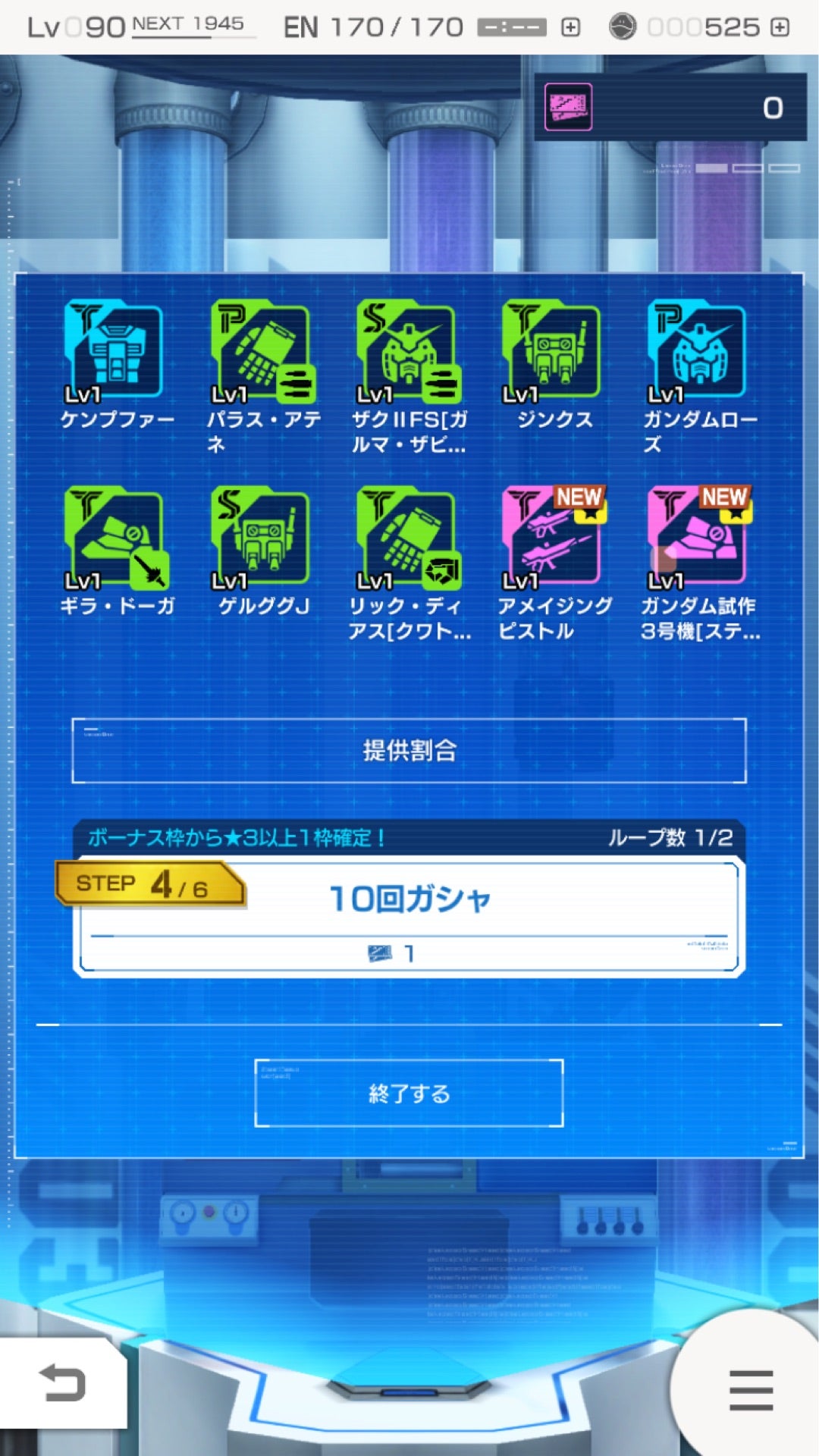Check the STEP 4/6 progress banner
The height and width of the screenshot is (1456, 819).
point(148,882)
